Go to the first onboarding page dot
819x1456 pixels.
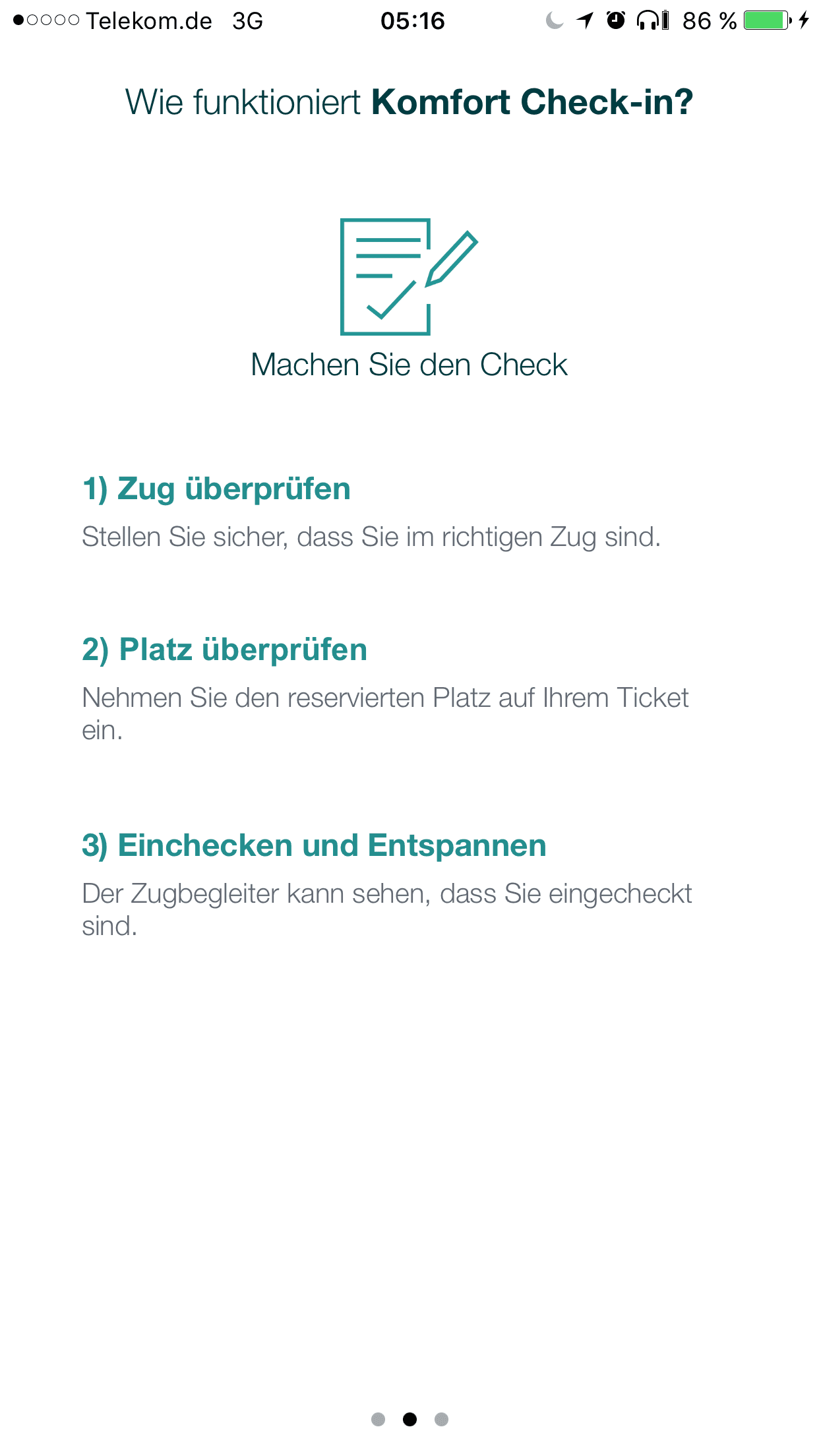[378, 1419]
